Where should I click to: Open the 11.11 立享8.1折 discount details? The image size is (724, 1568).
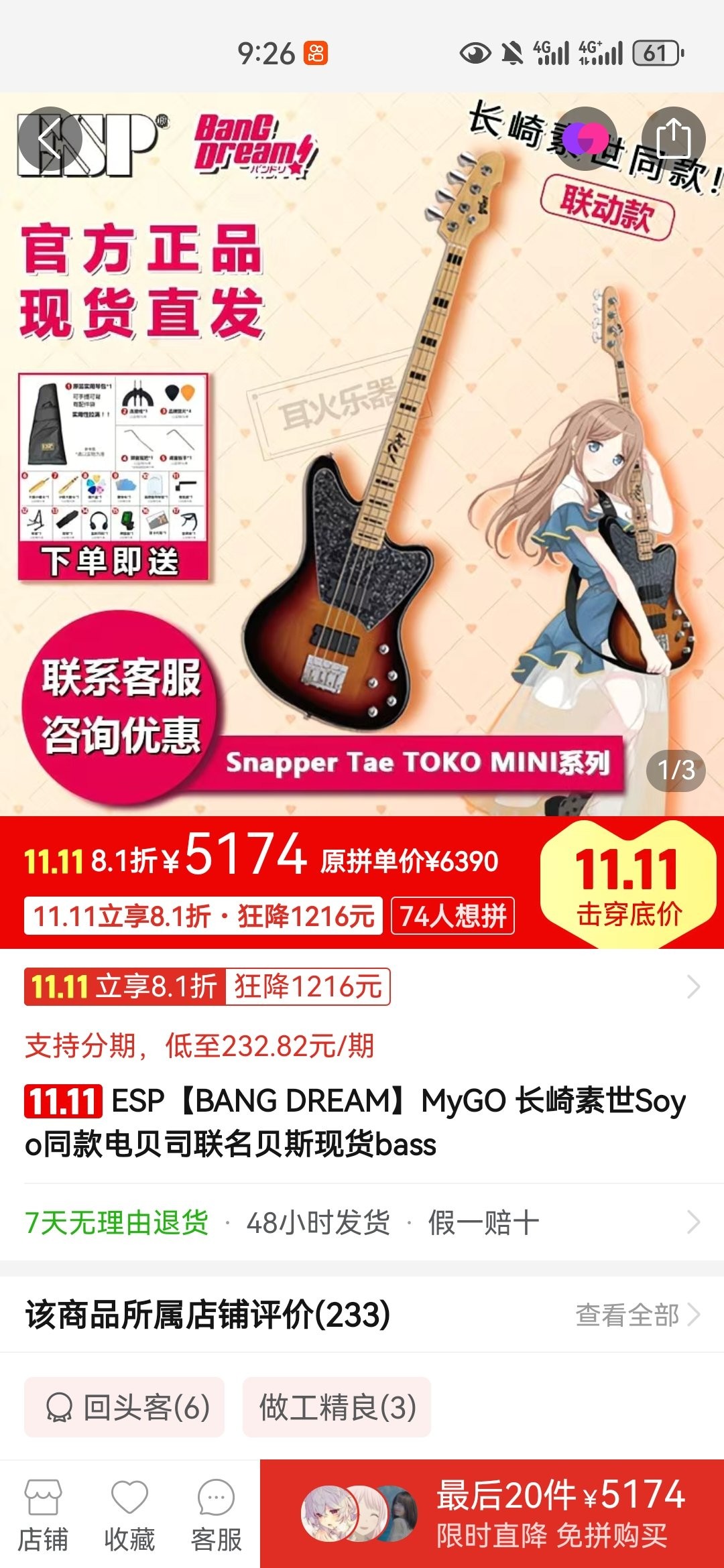coord(362,986)
